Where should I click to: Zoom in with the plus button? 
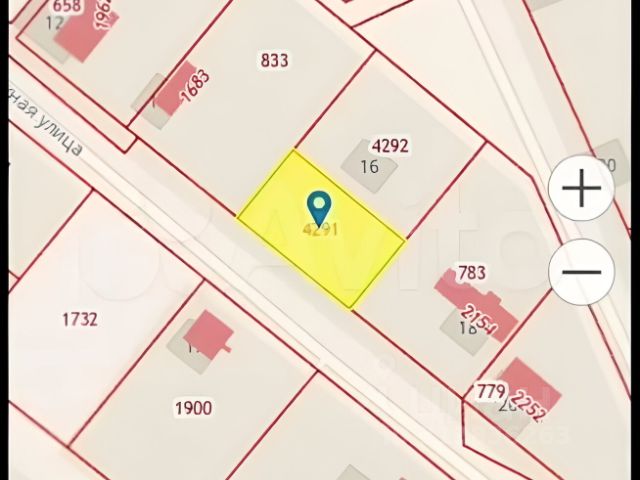pos(581,188)
